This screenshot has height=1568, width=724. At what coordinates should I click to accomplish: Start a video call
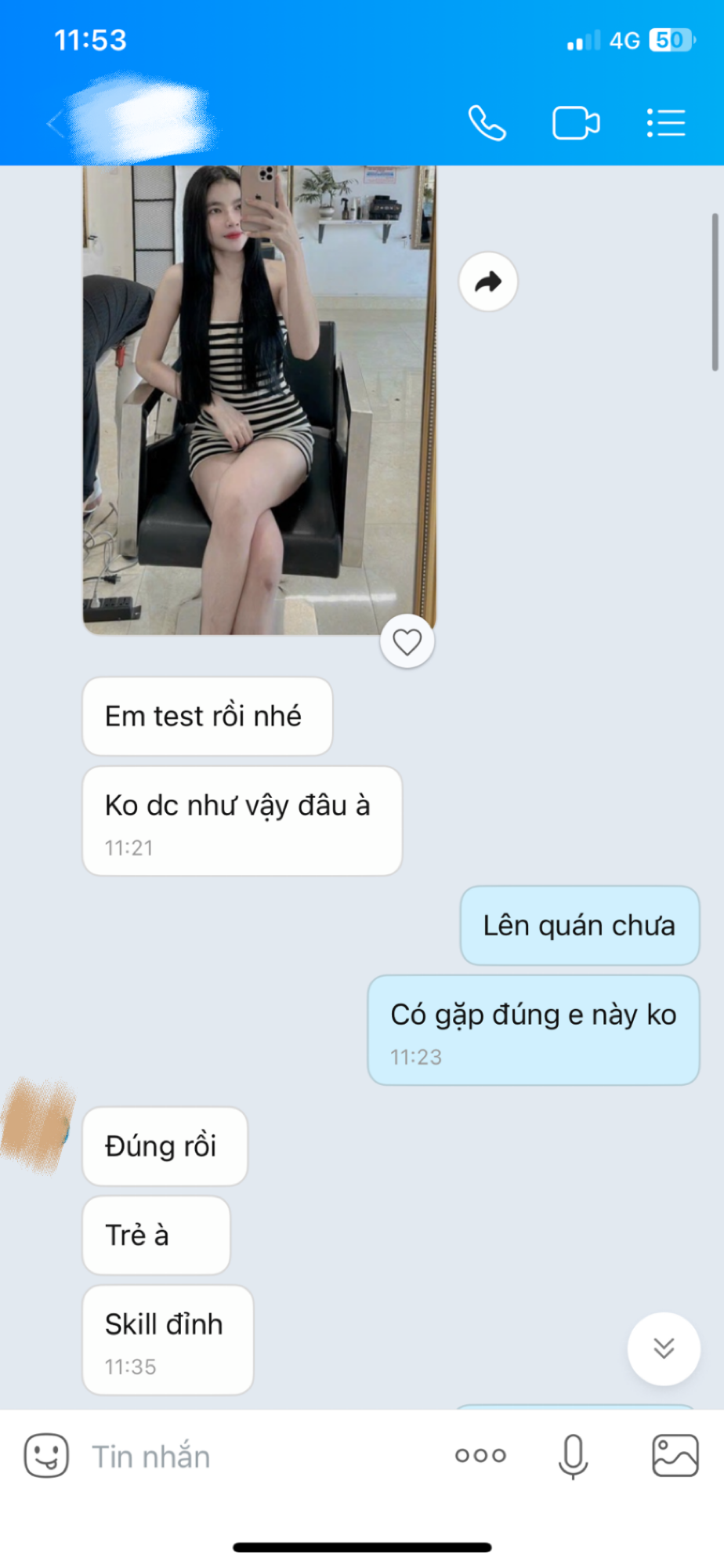576,123
